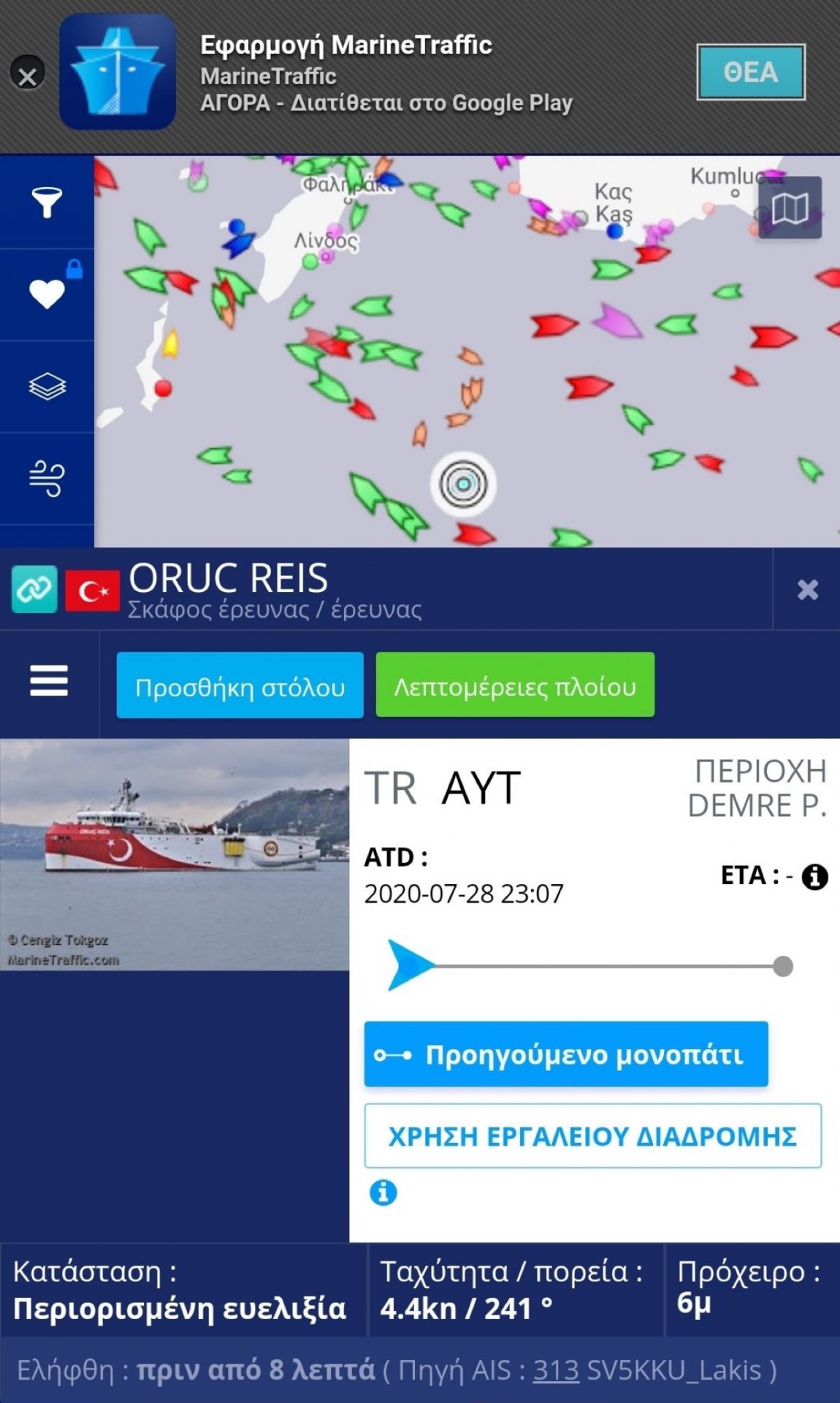
Task: Open My Fleets heart icon
Action: [x=47, y=294]
